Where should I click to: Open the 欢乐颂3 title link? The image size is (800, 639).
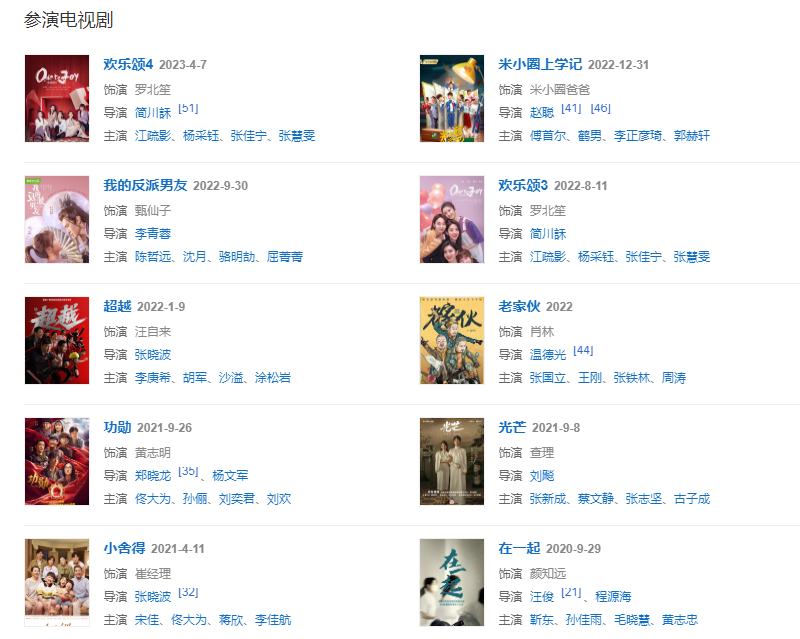click(523, 185)
